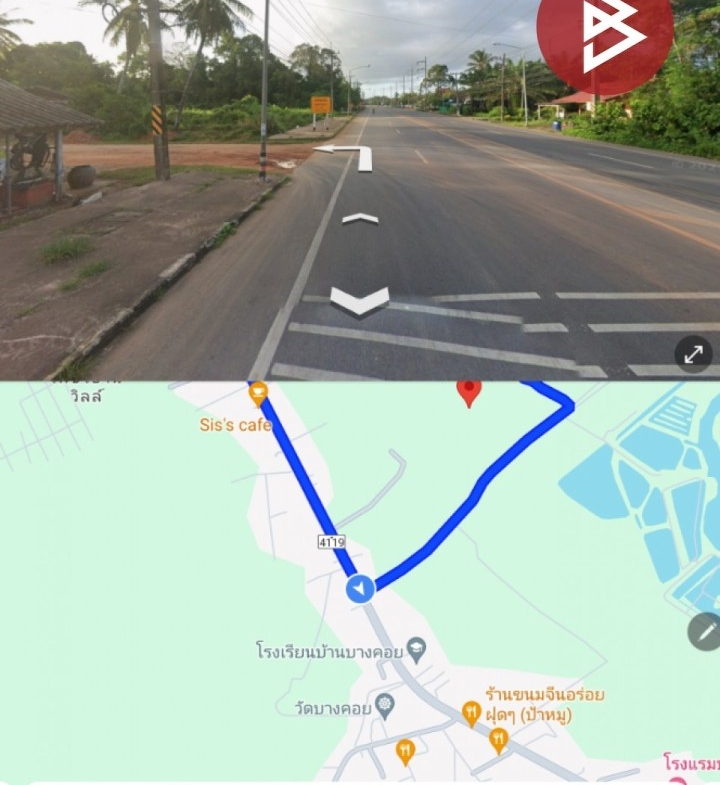Open วัดบางคอย temple marker

pyautogui.click(x=386, y=707)
